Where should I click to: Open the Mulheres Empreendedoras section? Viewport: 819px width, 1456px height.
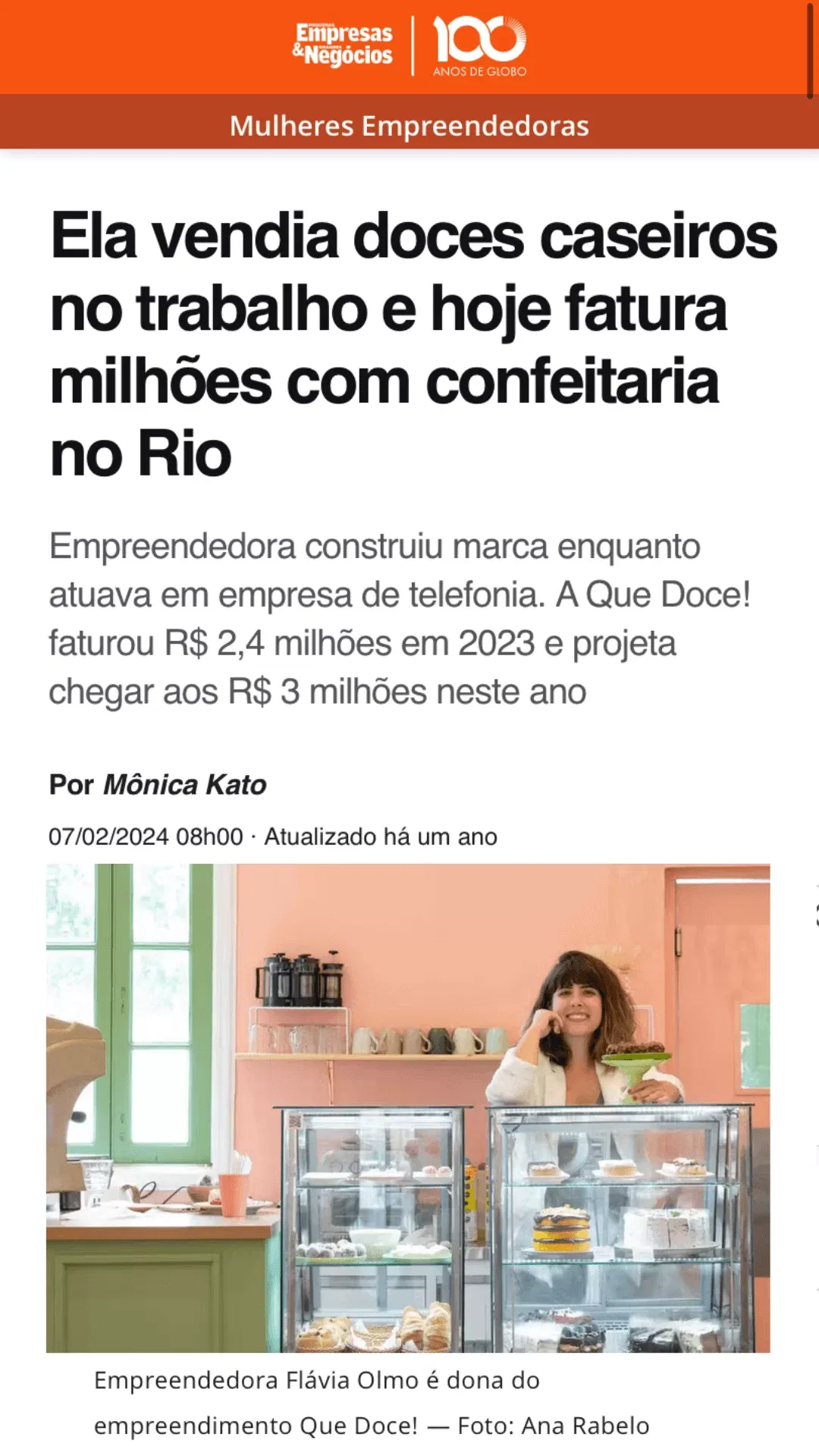[x=409, y=126]
